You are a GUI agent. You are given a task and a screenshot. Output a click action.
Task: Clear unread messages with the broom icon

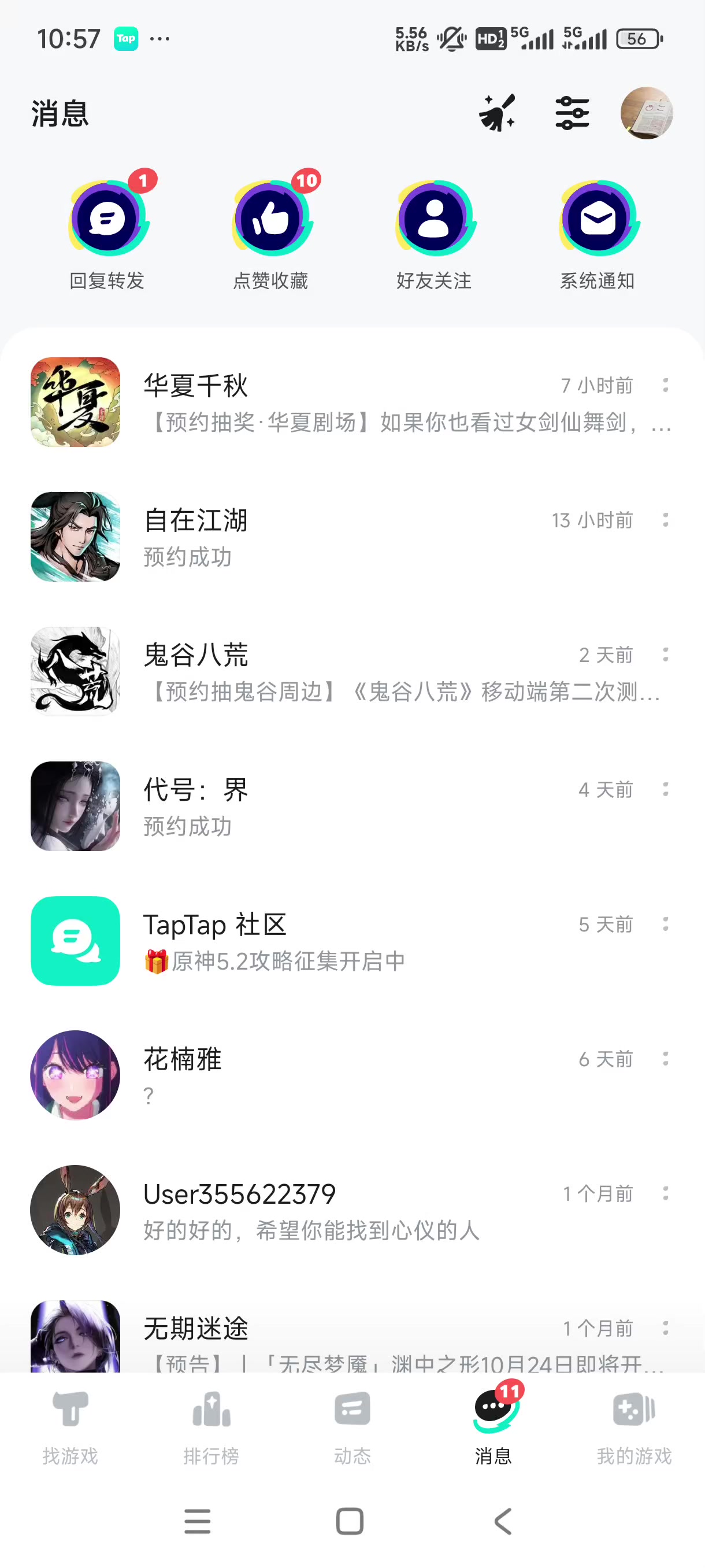(497, 113)
